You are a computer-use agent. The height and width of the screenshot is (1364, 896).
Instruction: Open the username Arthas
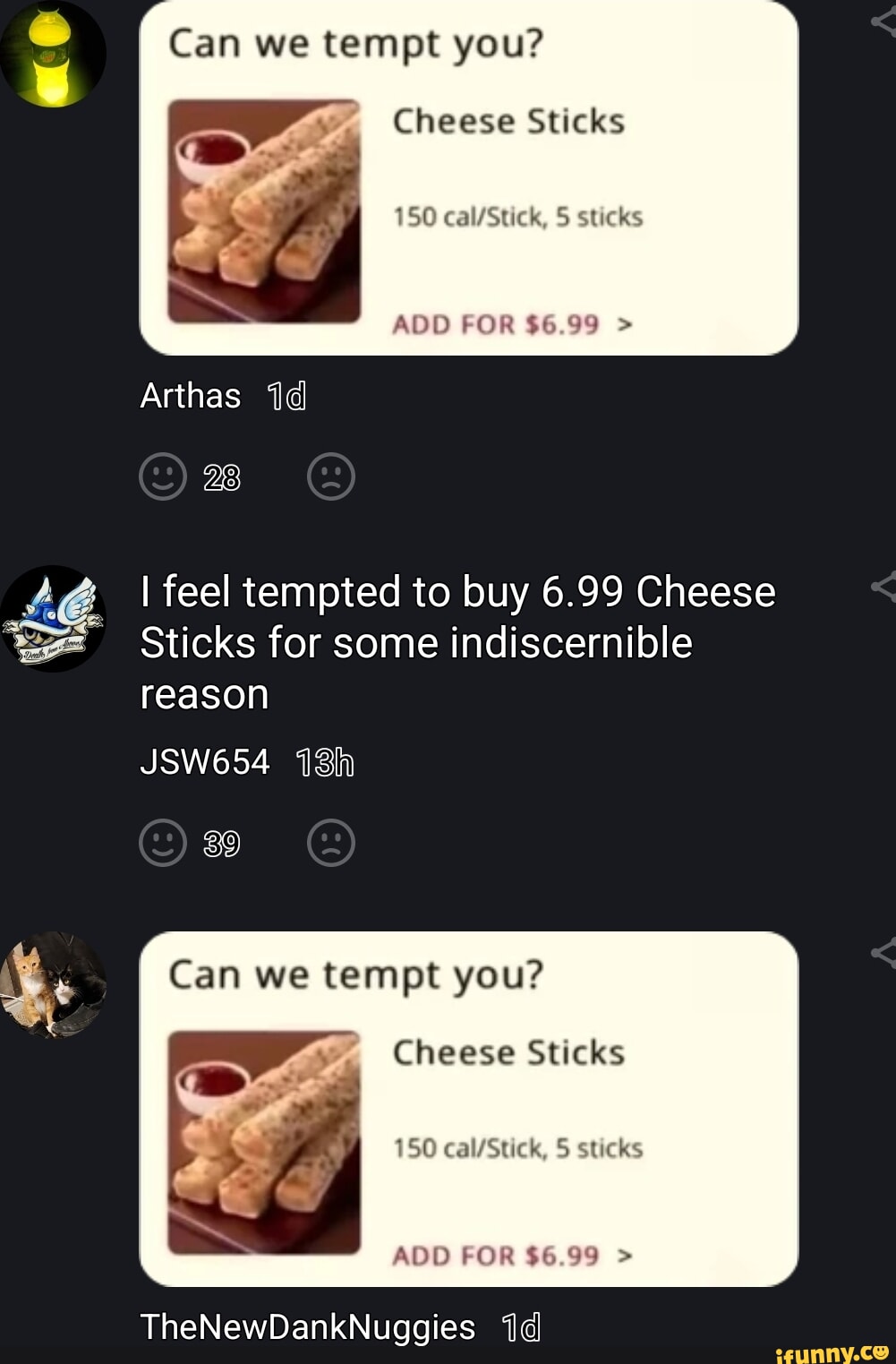pyautogui.click(x=190, y=395)
